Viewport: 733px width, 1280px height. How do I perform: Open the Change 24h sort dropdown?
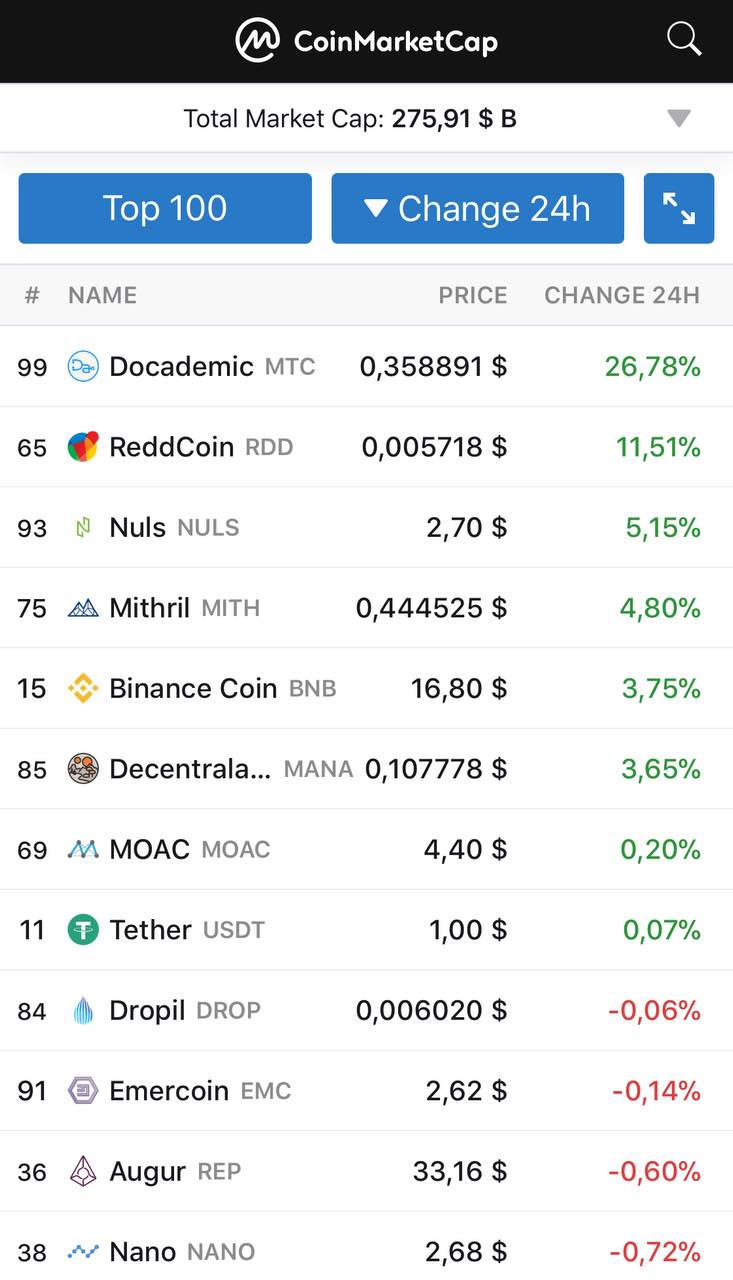(x=478, y=208)
